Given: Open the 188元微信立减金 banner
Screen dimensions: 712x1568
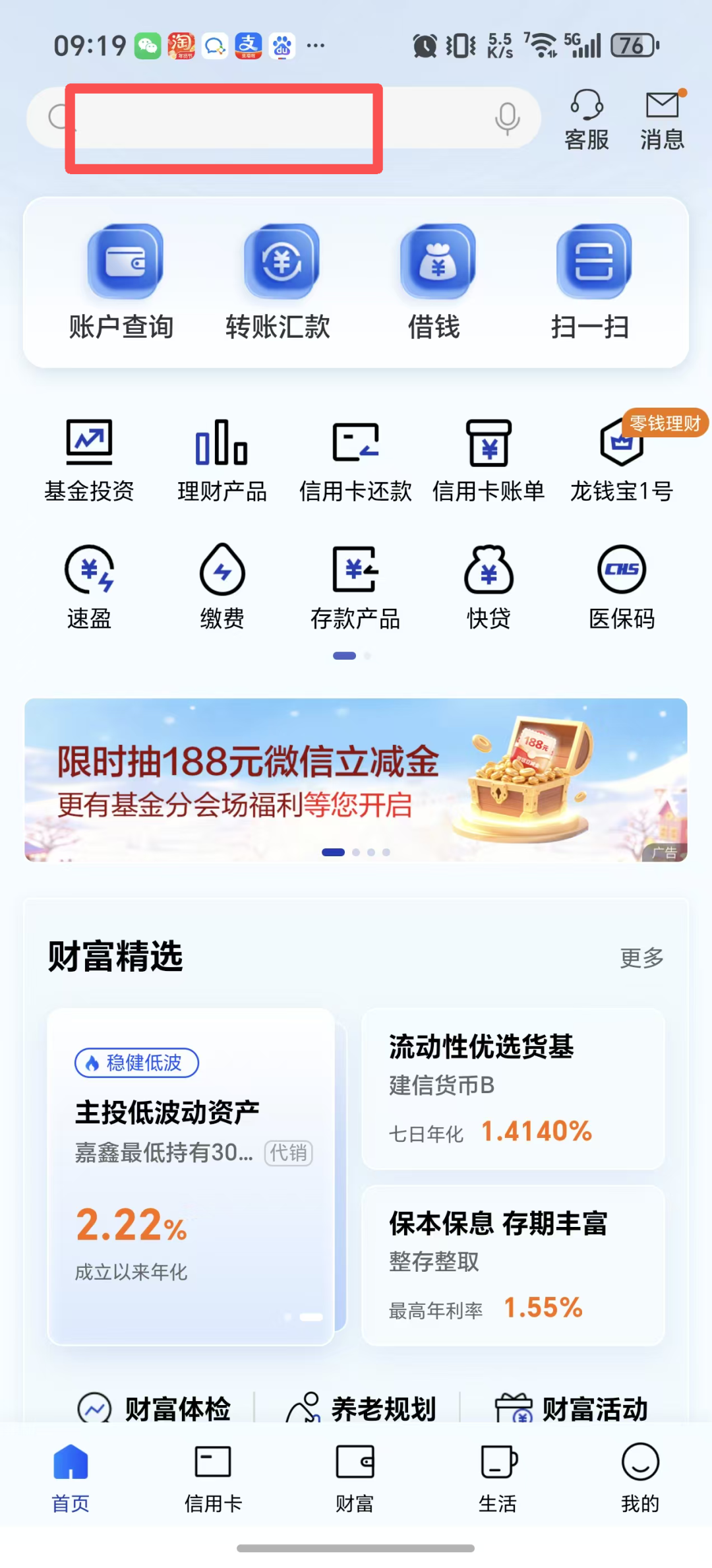Looking at the screenshot, I should [356, 780].
